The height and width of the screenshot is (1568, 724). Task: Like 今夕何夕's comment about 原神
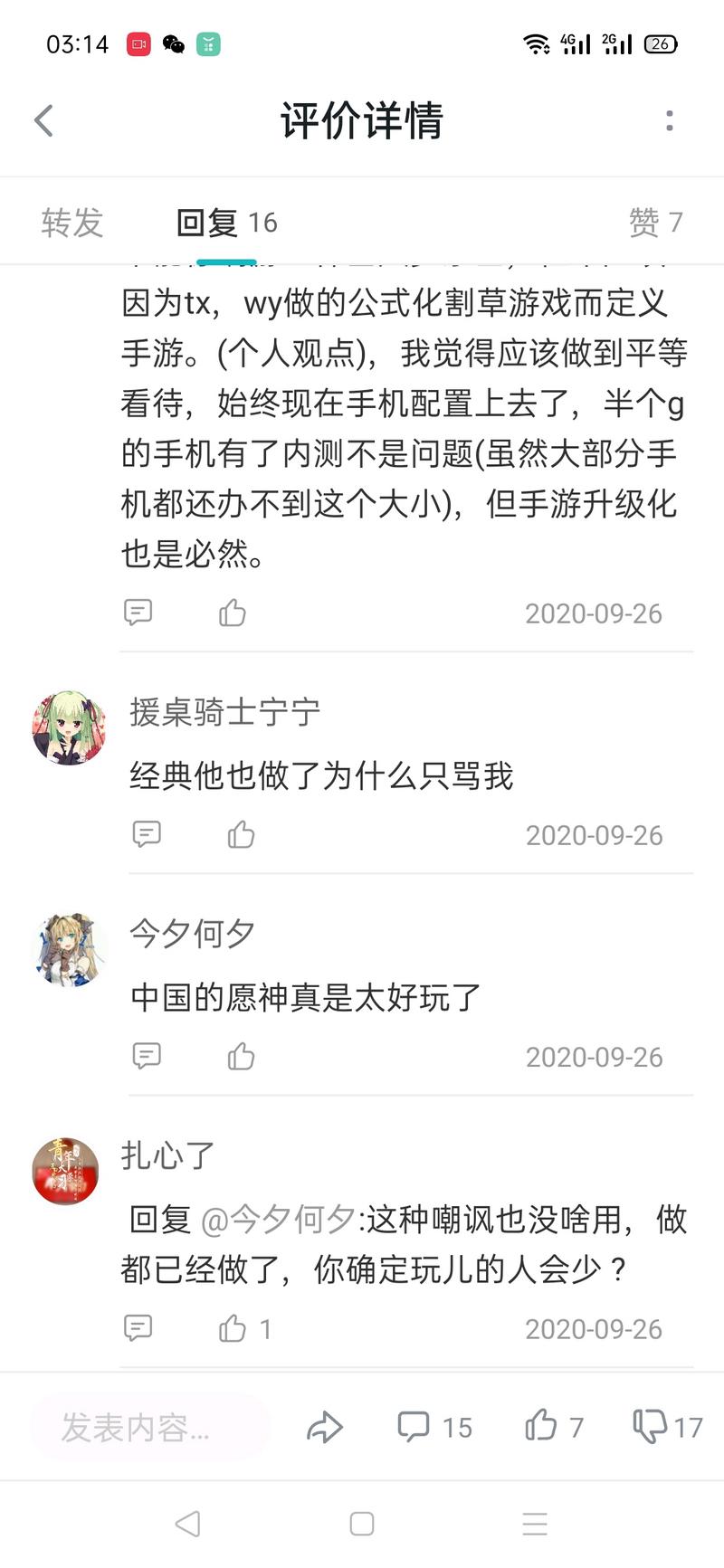point(241,1055)
